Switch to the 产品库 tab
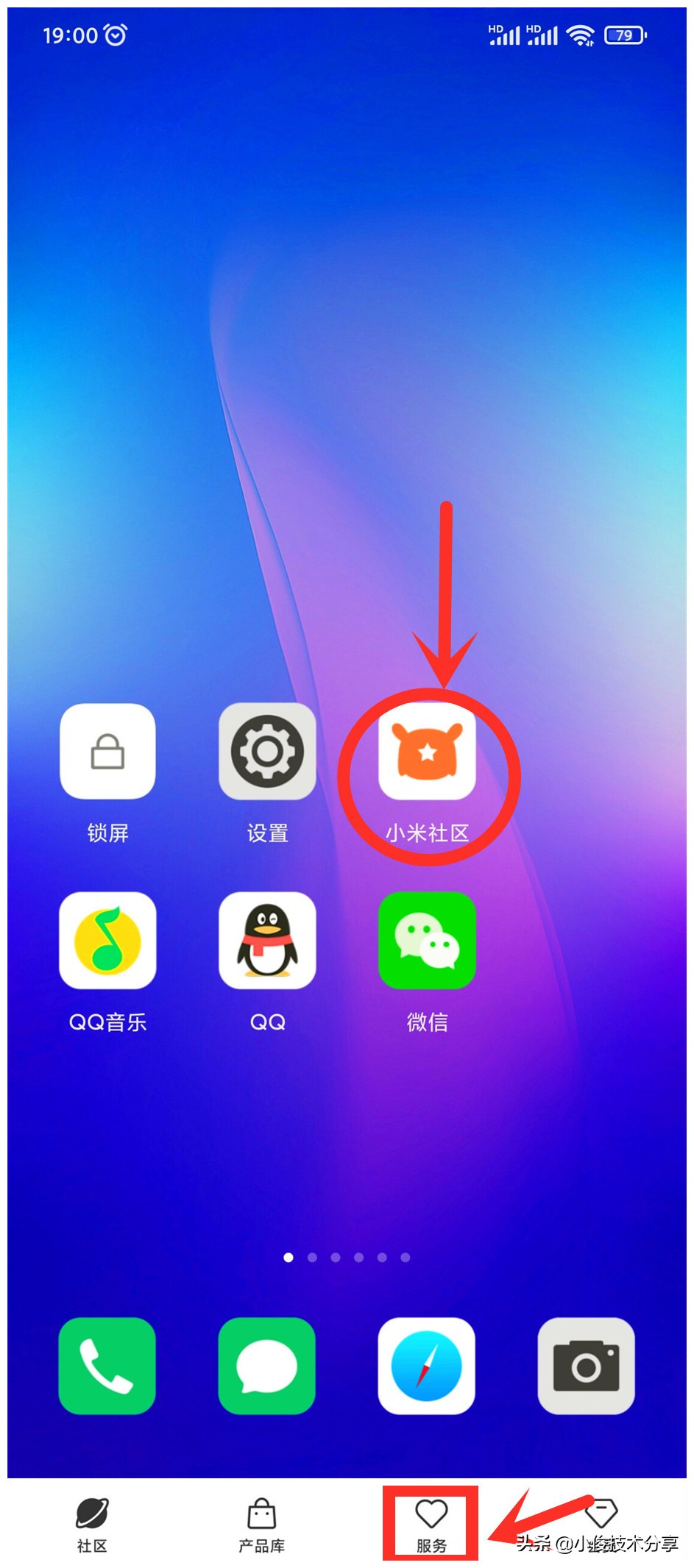 261,1525
